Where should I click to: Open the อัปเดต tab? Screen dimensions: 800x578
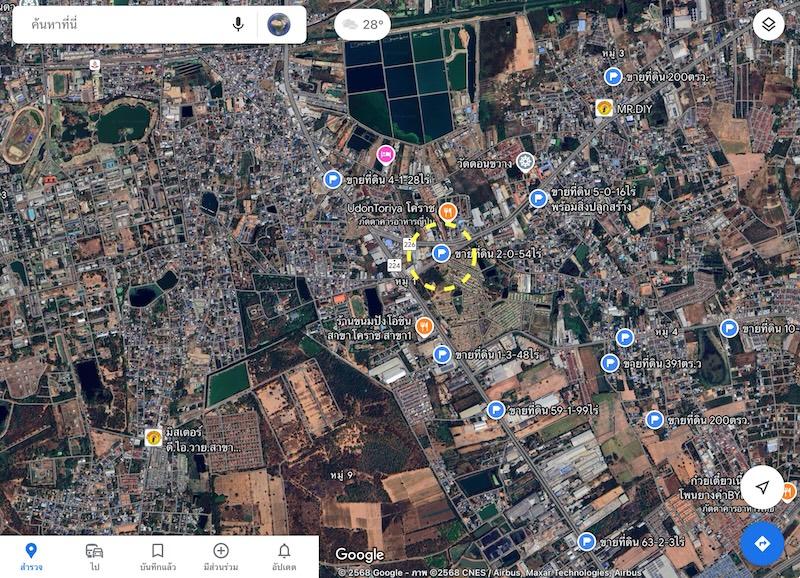tap(284, 556)
